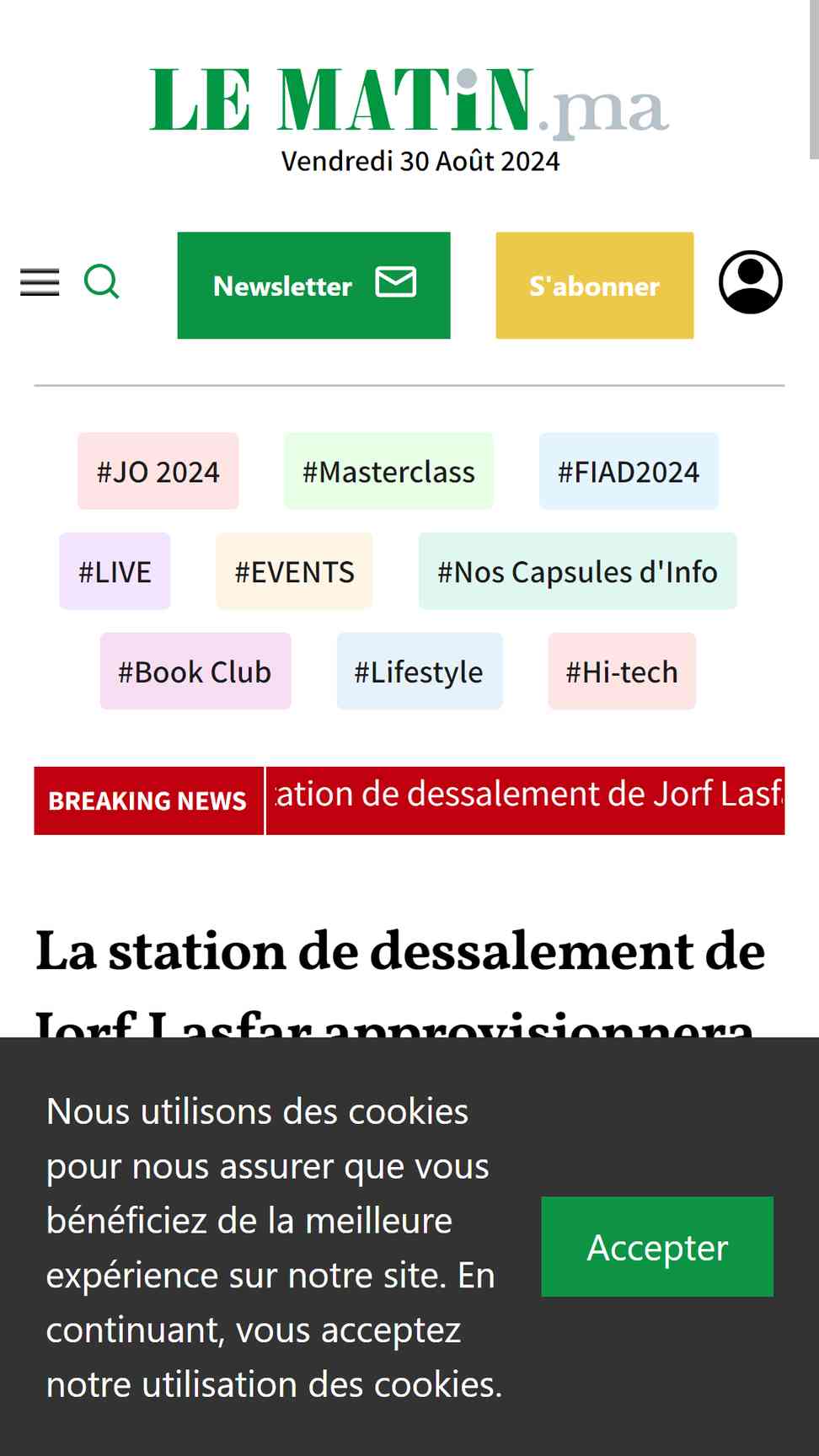Viewport: 819px width, 1456px height.
Task: Open the search magnifier icon
Action: (x=102, y=281)
